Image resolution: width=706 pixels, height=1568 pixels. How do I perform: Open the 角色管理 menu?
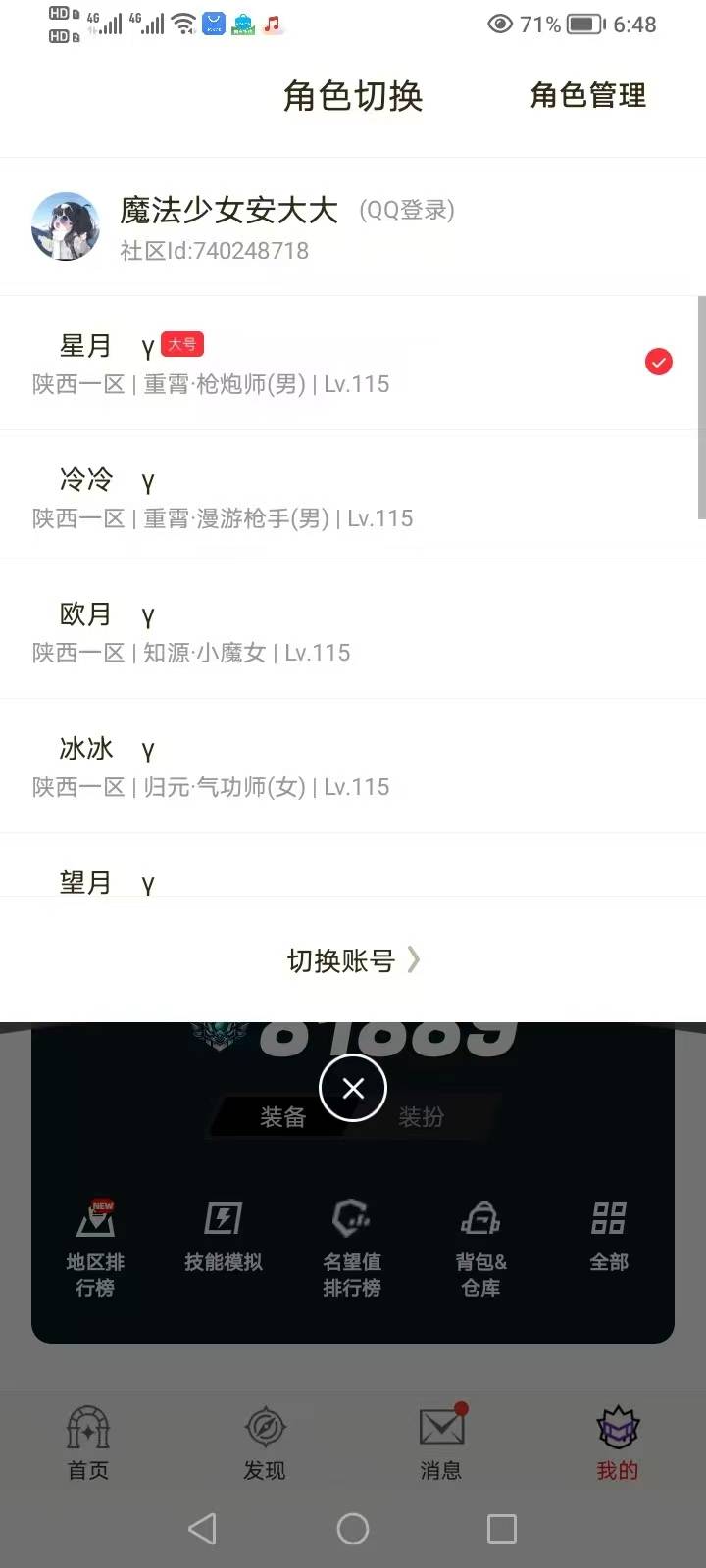(587, 96)
